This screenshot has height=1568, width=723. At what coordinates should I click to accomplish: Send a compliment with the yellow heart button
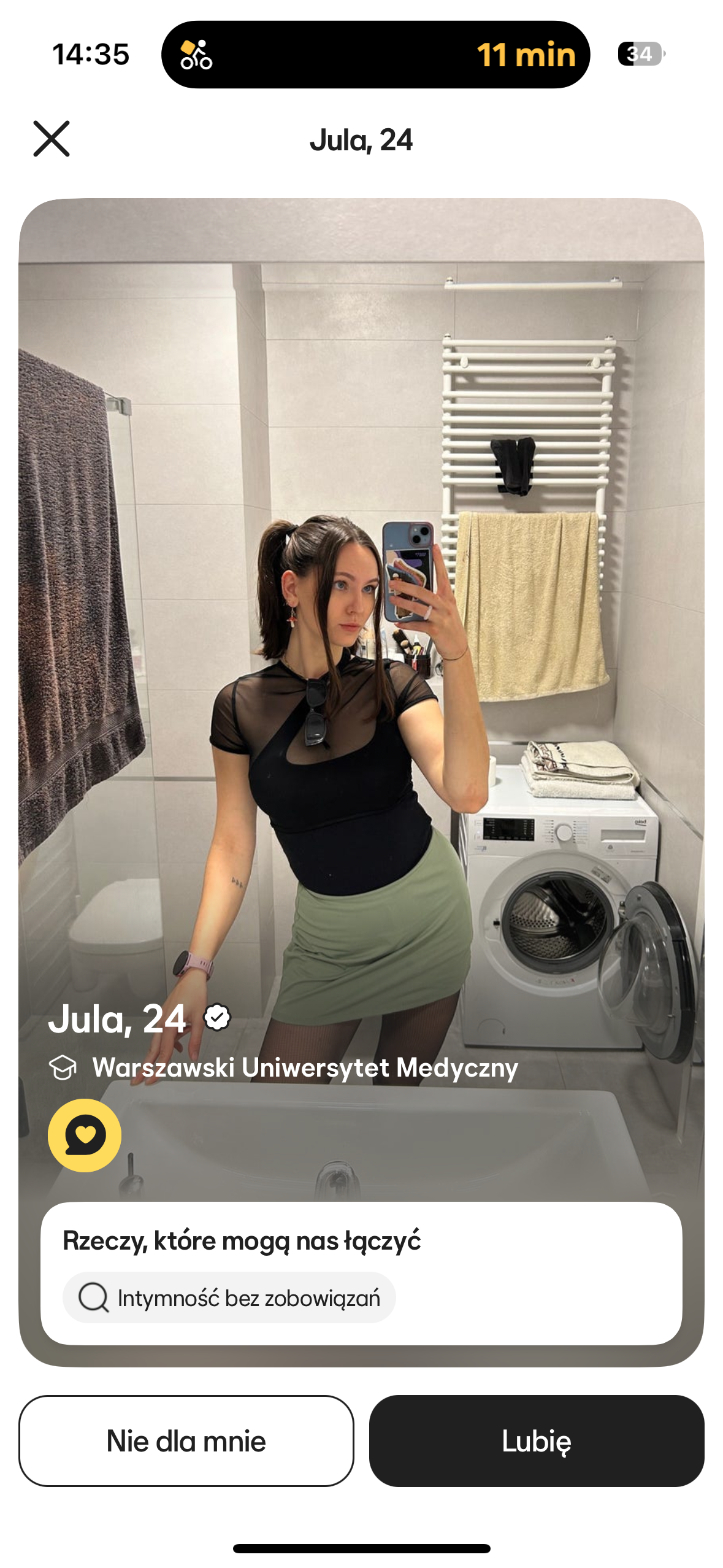[85, 1136]
